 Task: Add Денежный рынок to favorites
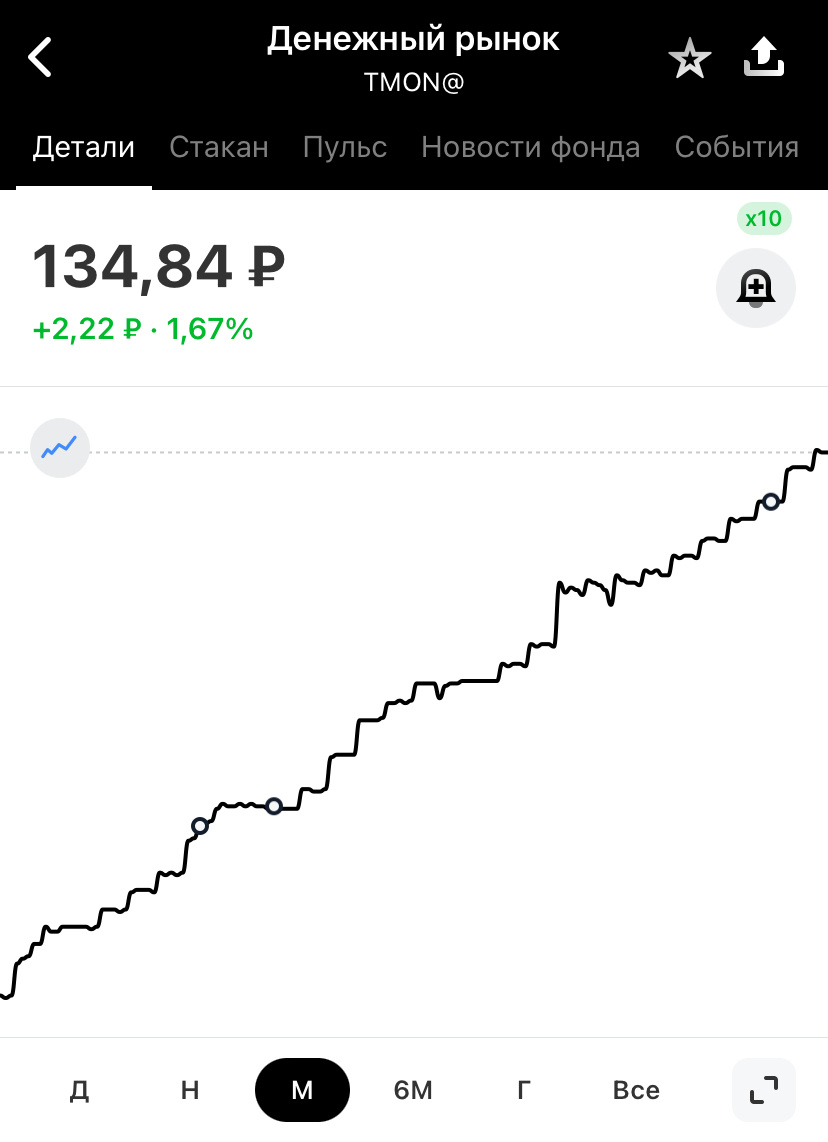tap(689, 60)
